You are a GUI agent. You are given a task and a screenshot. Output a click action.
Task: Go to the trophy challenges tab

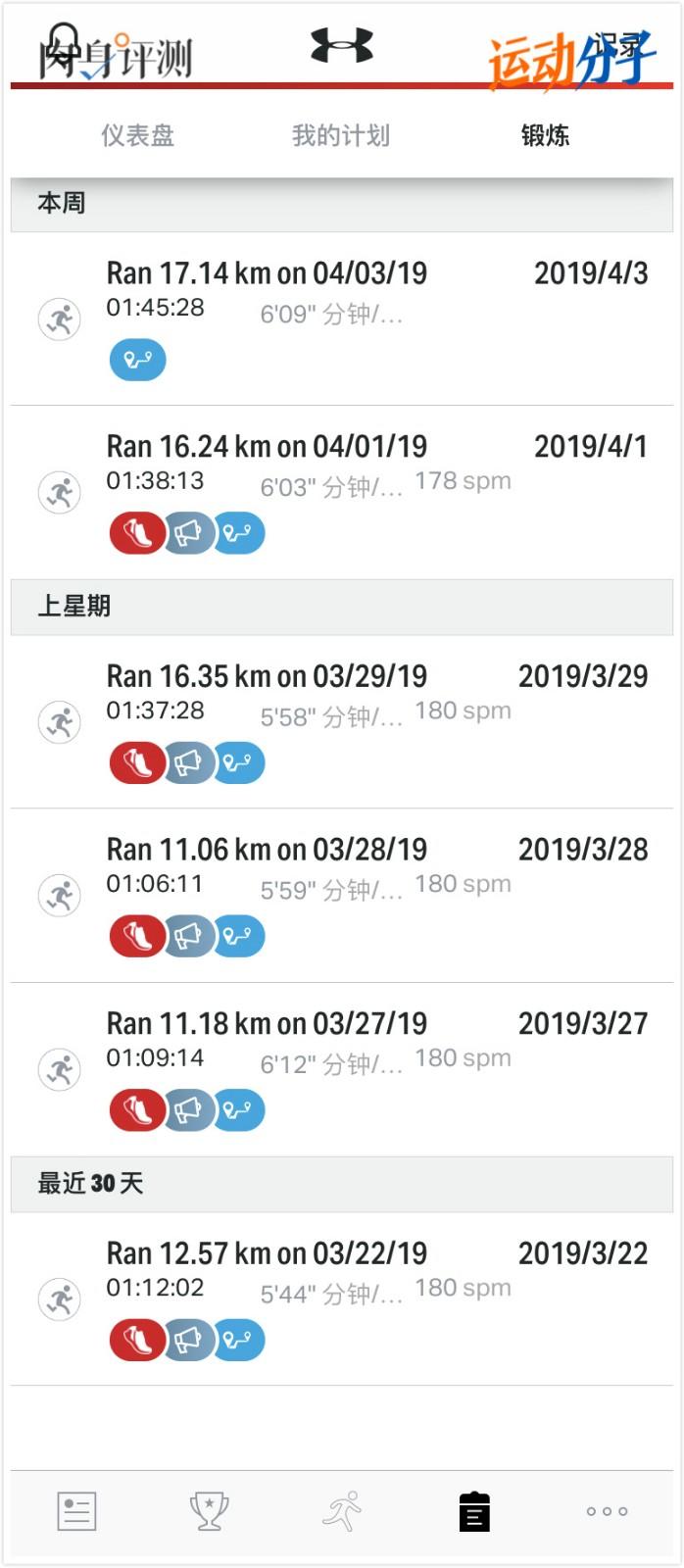pyautogui.click(x=209, y=1511)
